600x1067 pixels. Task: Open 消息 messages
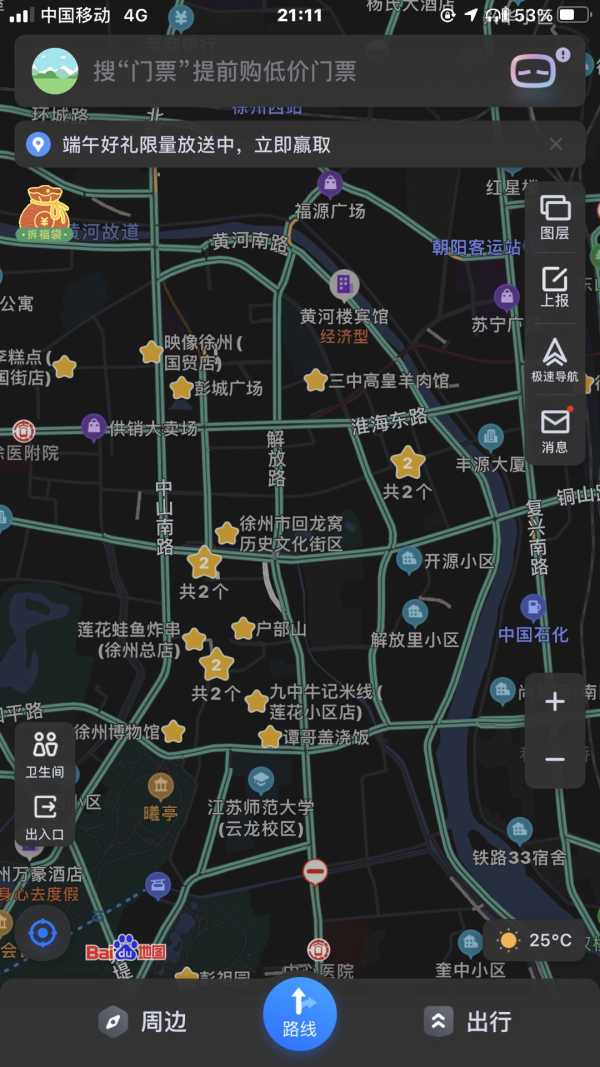(x=555, y=430)
